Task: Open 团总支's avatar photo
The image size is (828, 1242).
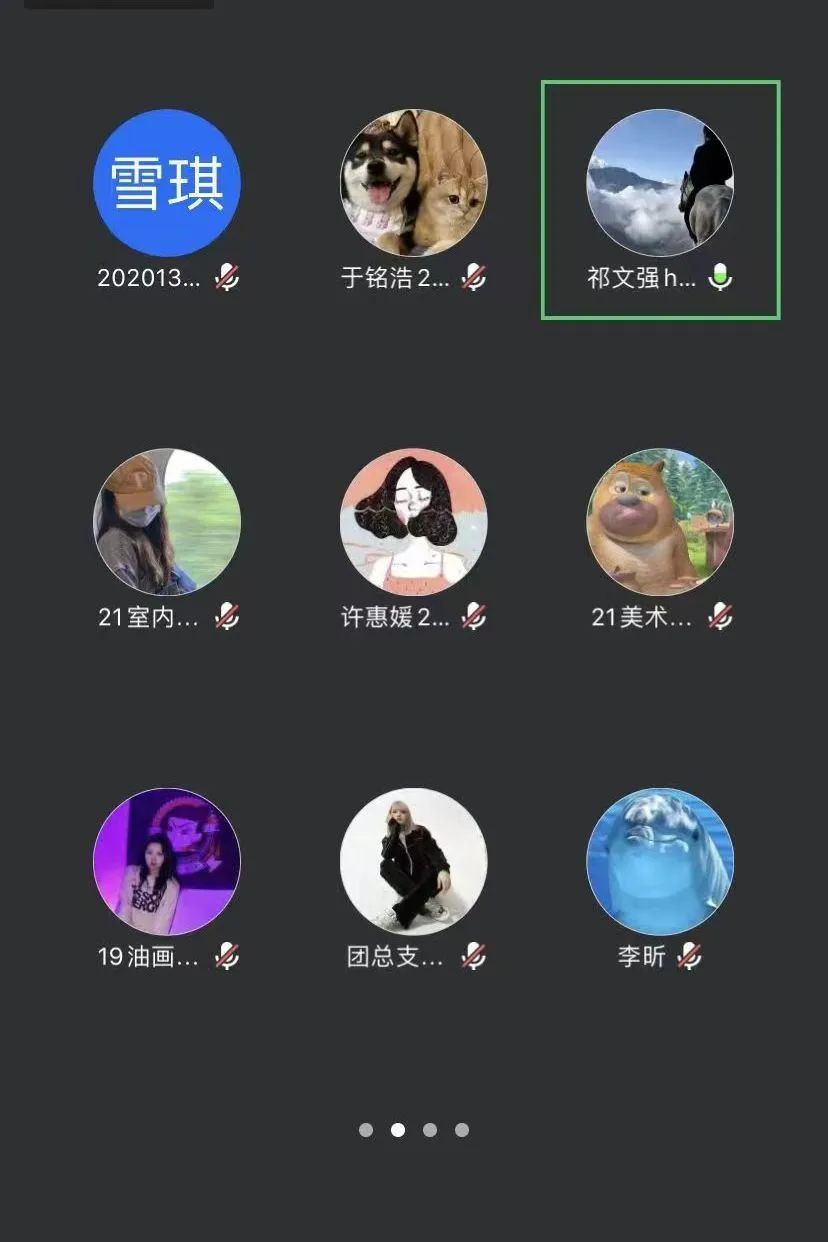Action: [413, 861]
